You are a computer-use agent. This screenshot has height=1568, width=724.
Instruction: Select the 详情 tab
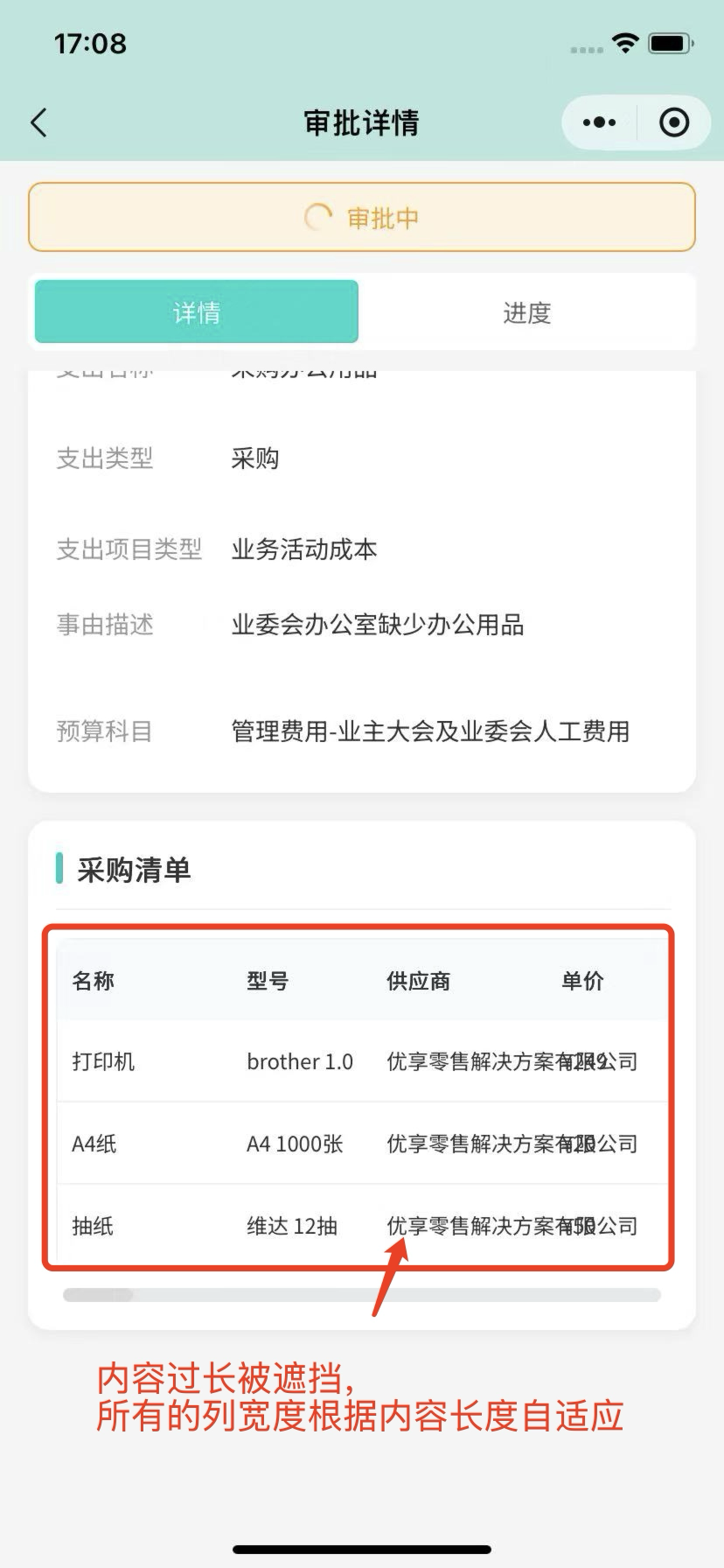(x=196, y=311)
